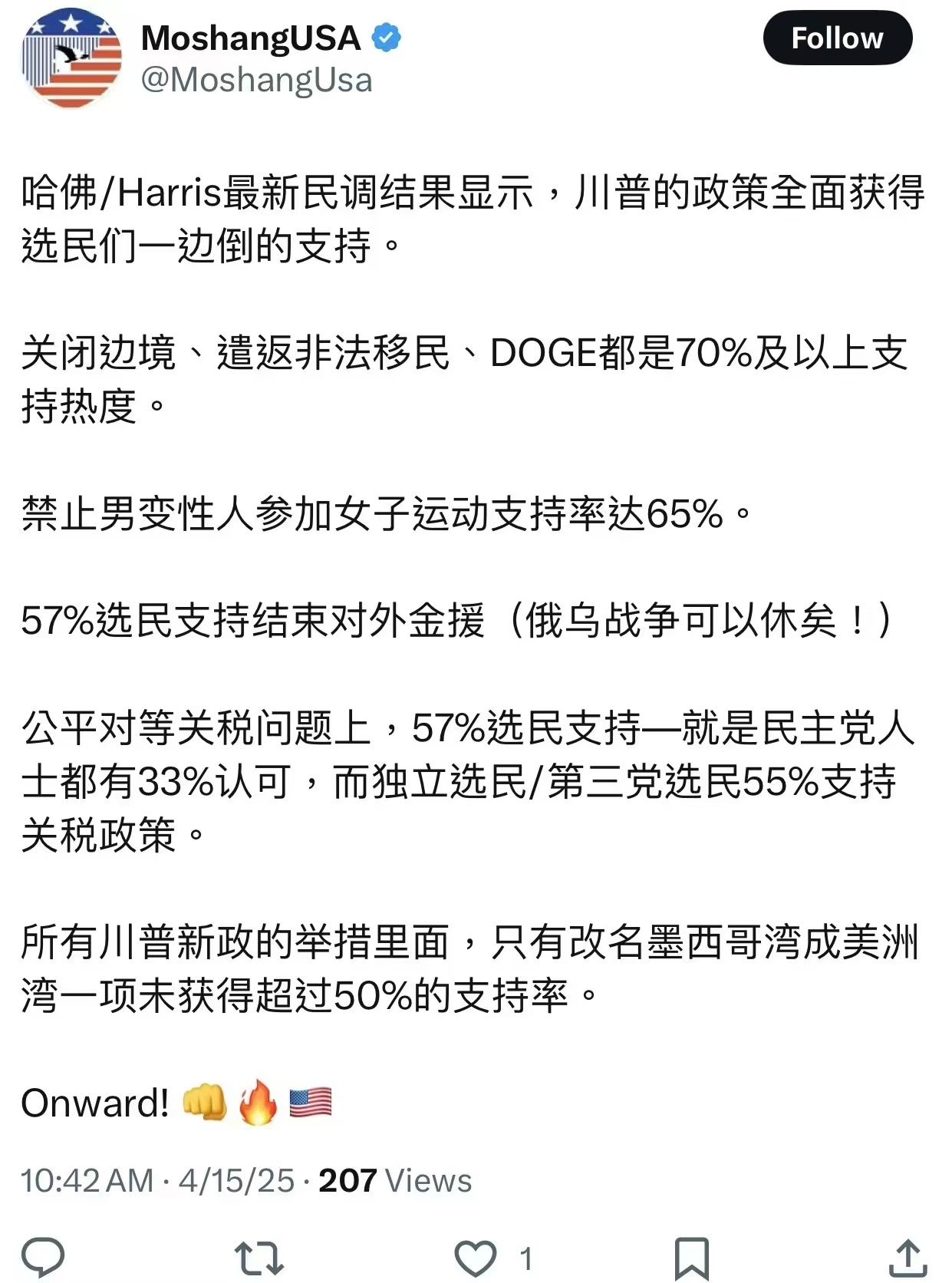Repost this tweet
Screen dimensions: 952x1283
259,1258
